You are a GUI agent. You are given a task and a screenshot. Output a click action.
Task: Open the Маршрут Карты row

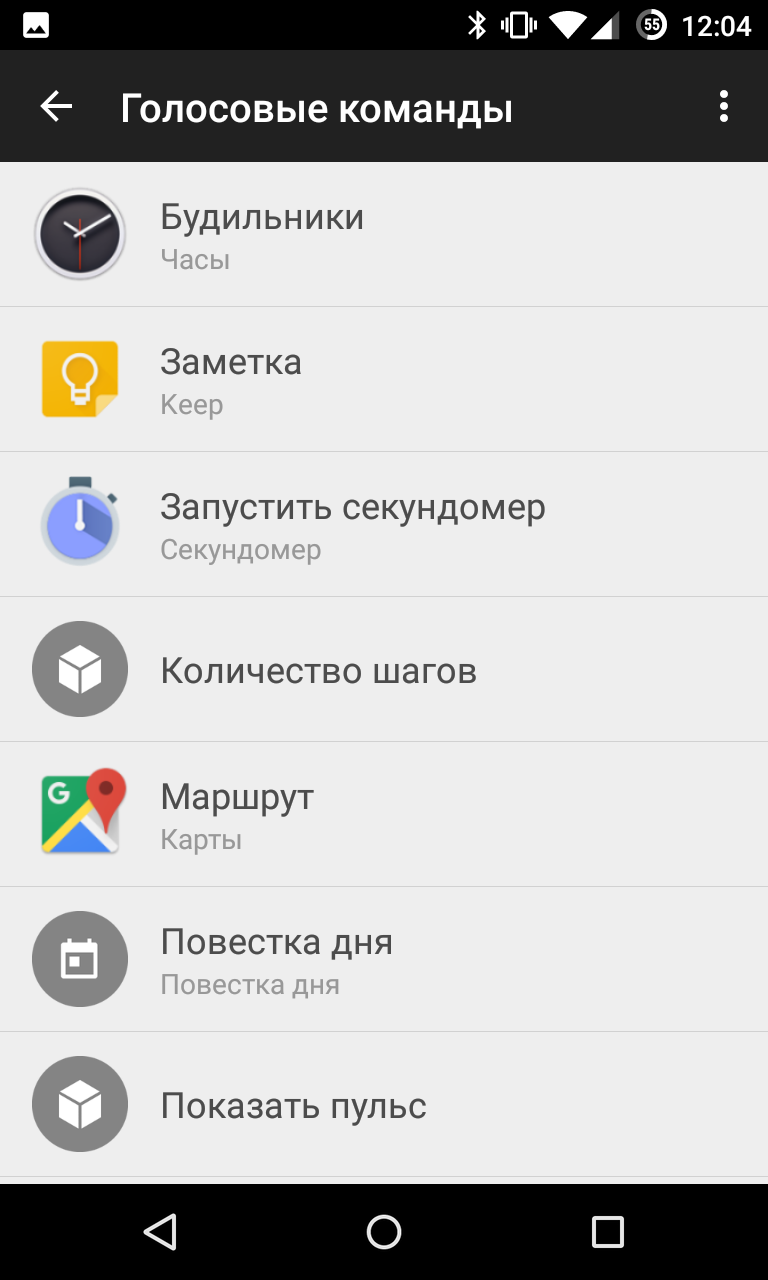pyautogui.click(x=384, y=814)
